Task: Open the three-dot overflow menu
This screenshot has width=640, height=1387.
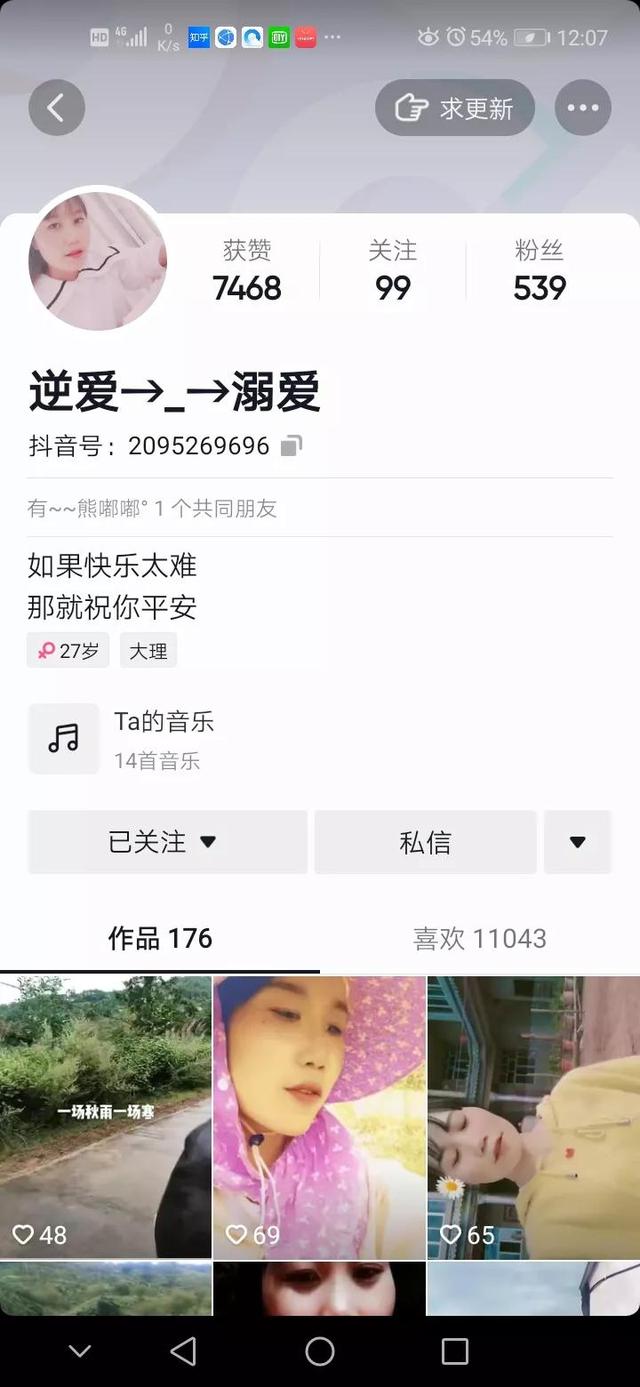Action: pyautogui.click(x=583, y=108)
